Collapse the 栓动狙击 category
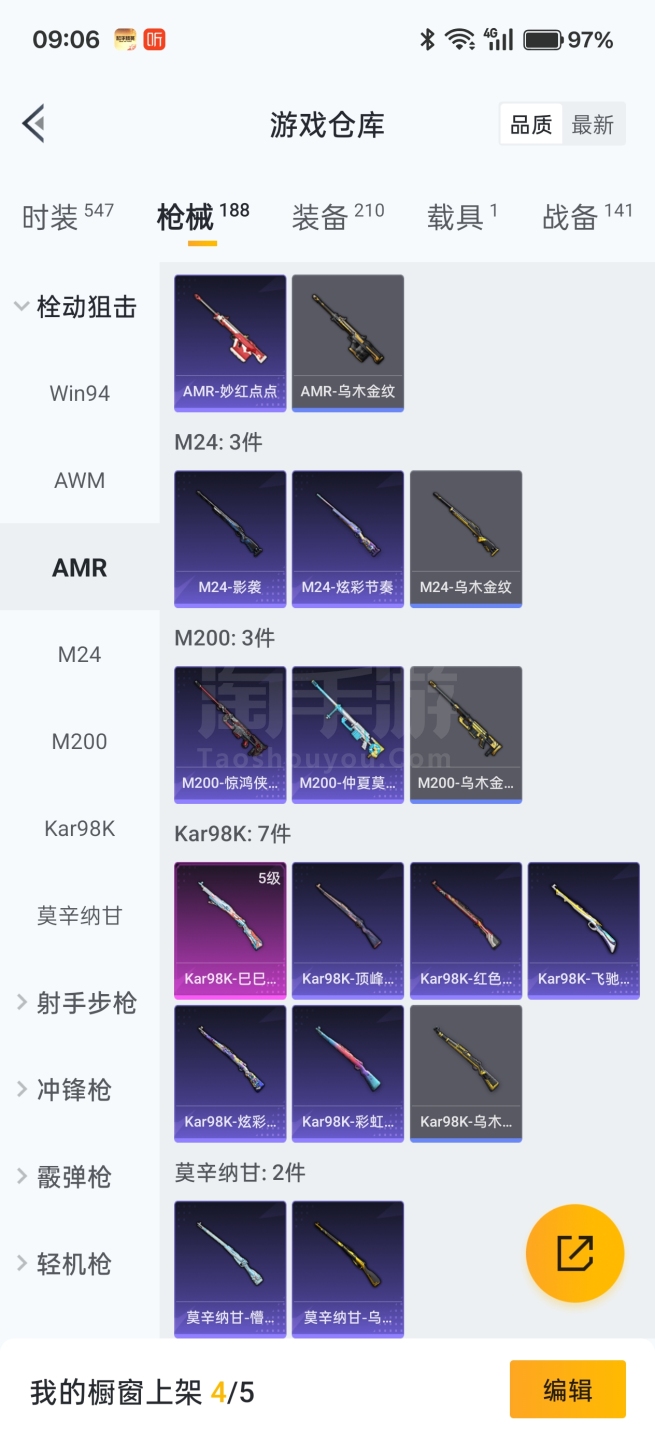This screenshot has width=655, height=1440. (x=76, y=307)
